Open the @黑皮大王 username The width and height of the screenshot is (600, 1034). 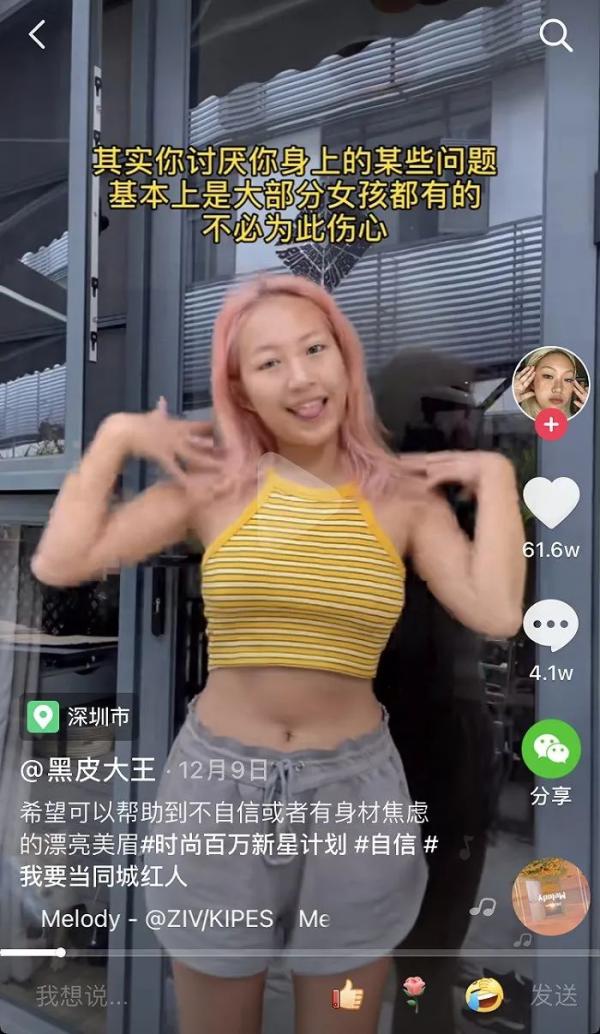[88, 770]
